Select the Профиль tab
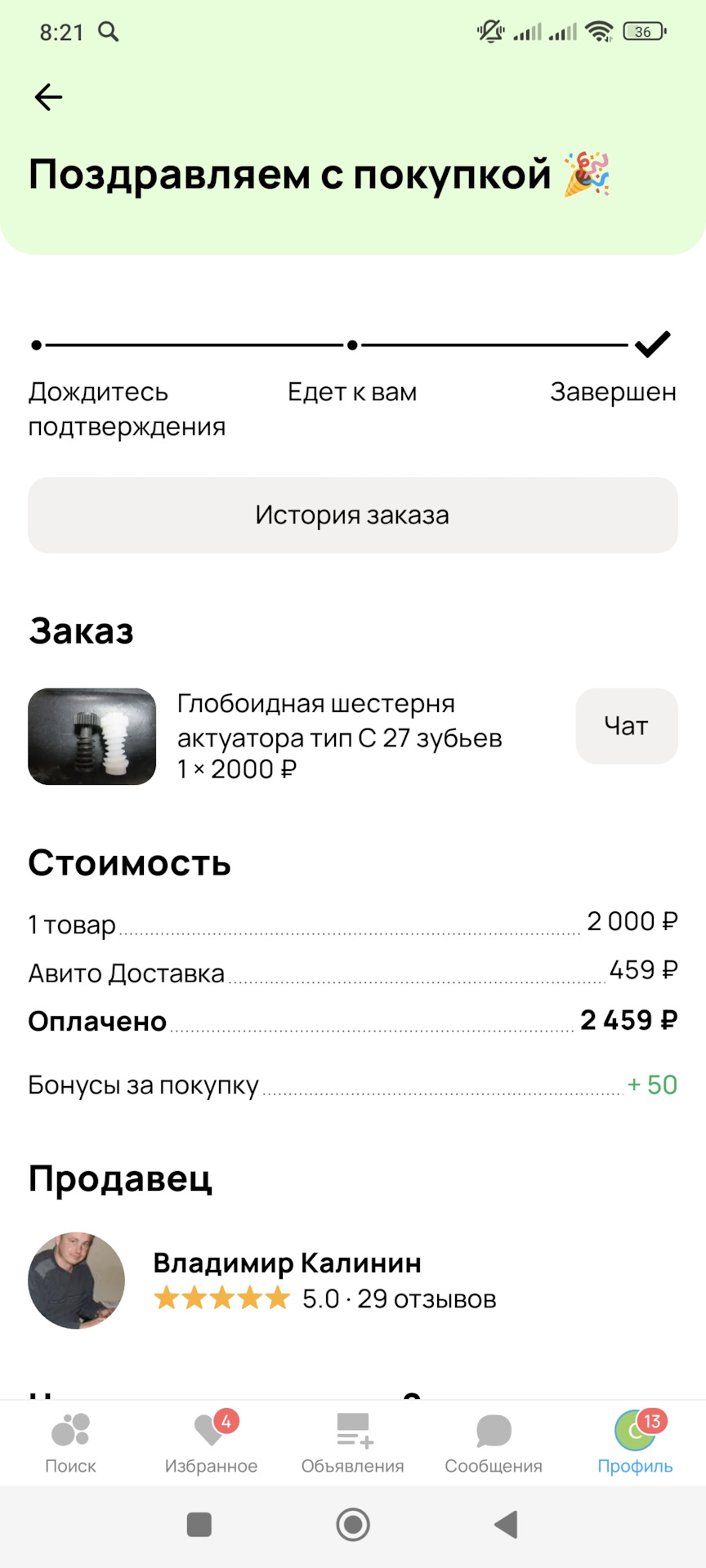Image resolution: width=706 pixels, height=1568 pixels. tap(635, 1444)
